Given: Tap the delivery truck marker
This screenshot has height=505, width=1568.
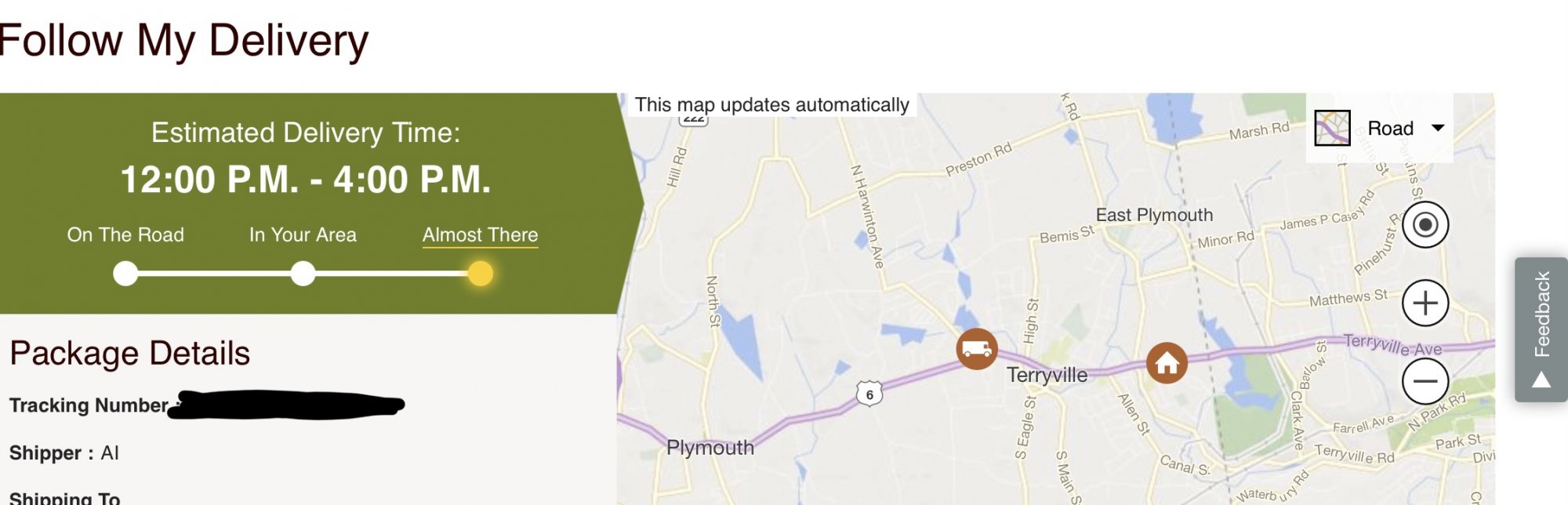Looking at the screenshot, I should pos(976,348).
